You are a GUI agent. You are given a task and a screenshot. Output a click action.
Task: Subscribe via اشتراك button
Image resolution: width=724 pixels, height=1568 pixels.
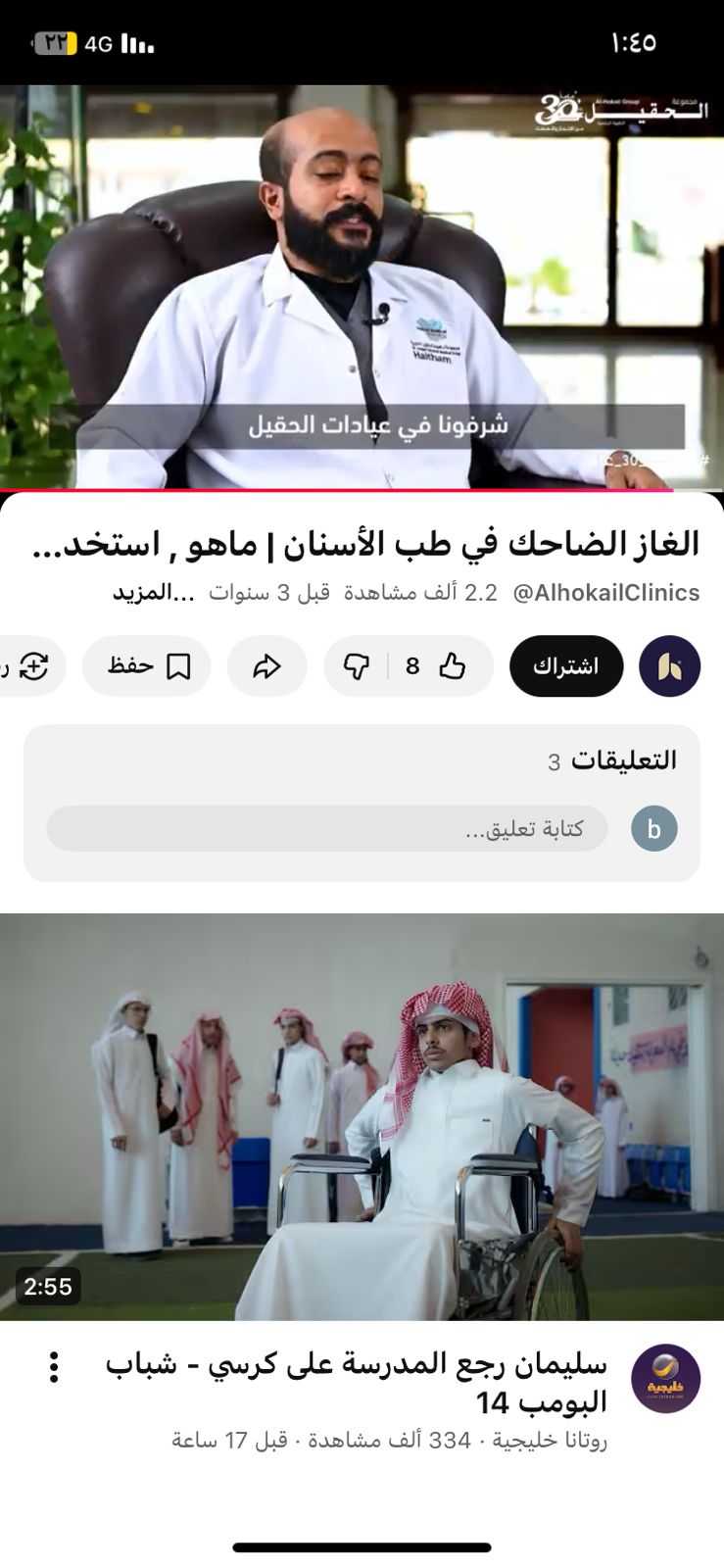coord(565,666)
